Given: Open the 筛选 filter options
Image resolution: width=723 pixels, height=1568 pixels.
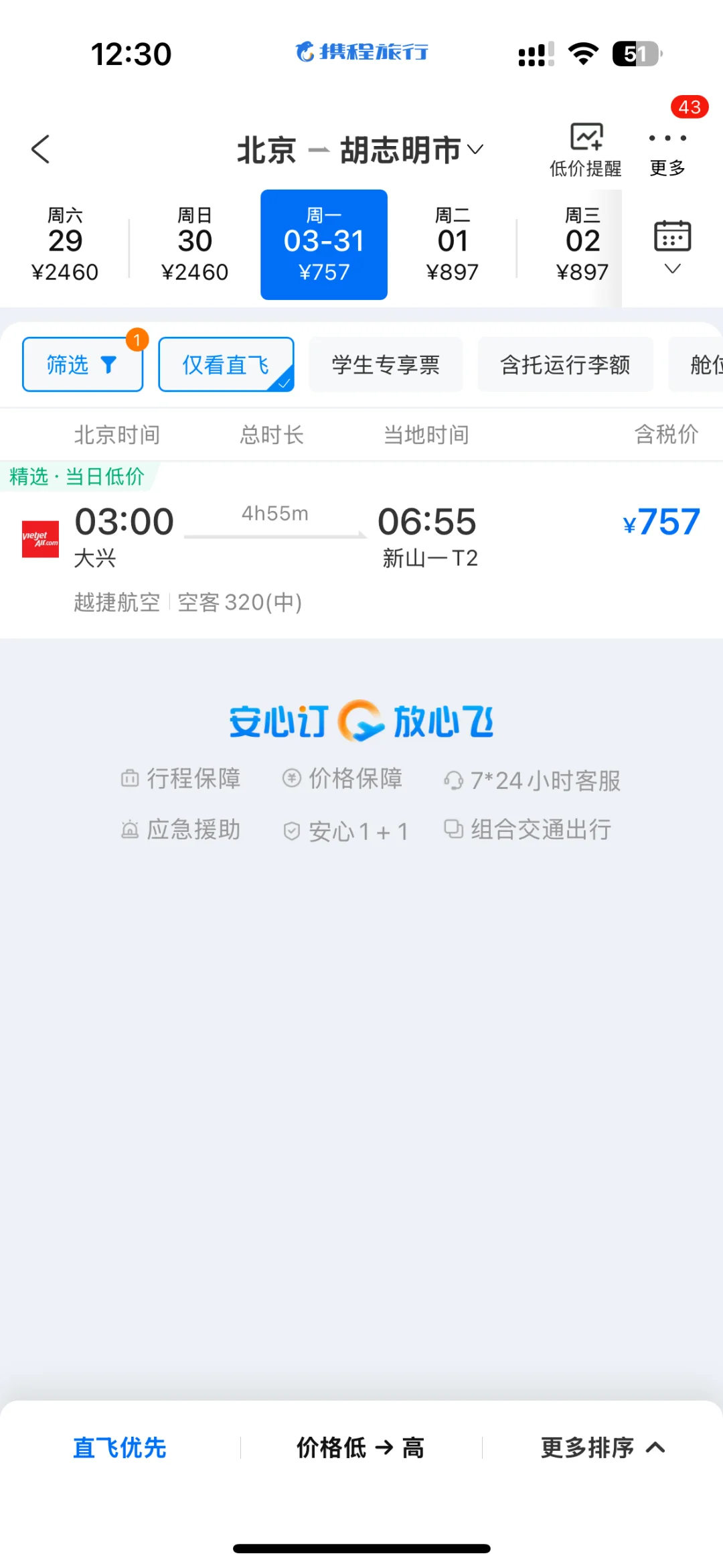Looking at the screenshot, I should (82, 364).
